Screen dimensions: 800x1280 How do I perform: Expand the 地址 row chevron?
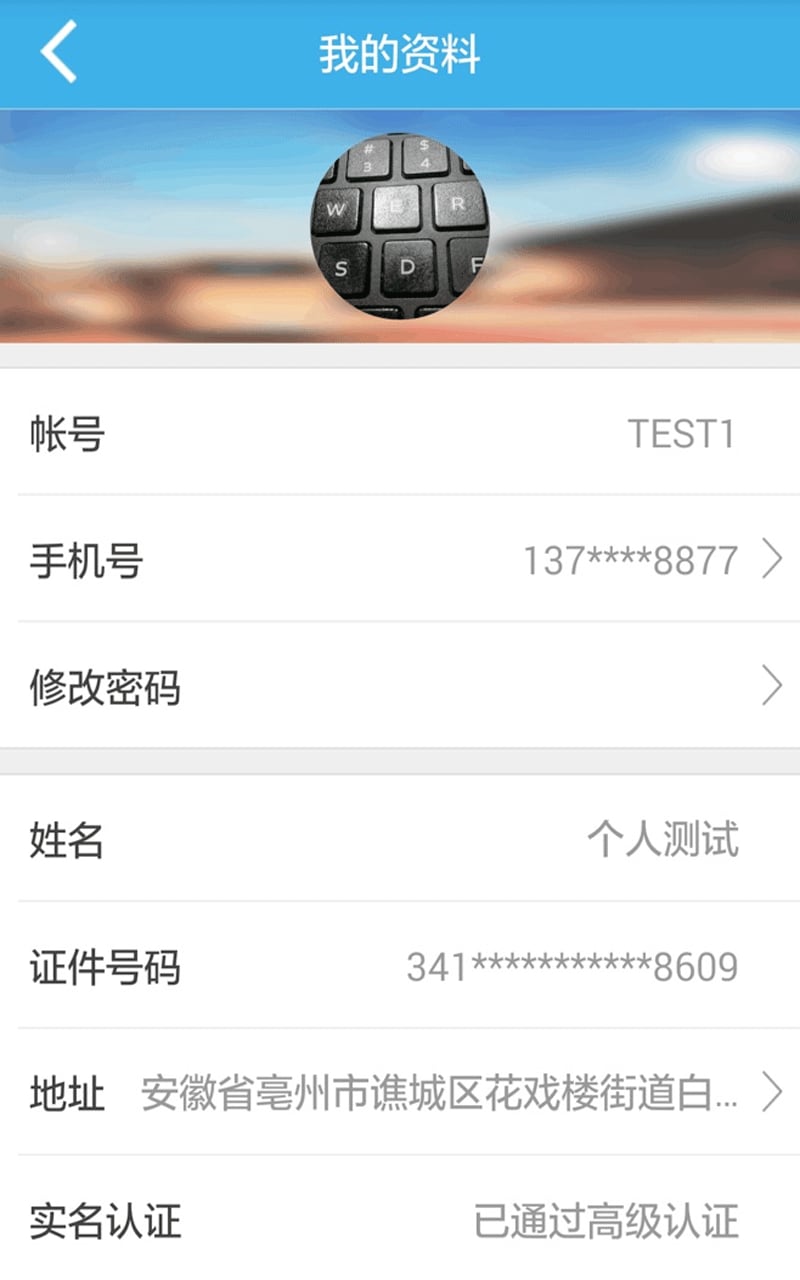pyautogui.click(x=770, y=1094)
